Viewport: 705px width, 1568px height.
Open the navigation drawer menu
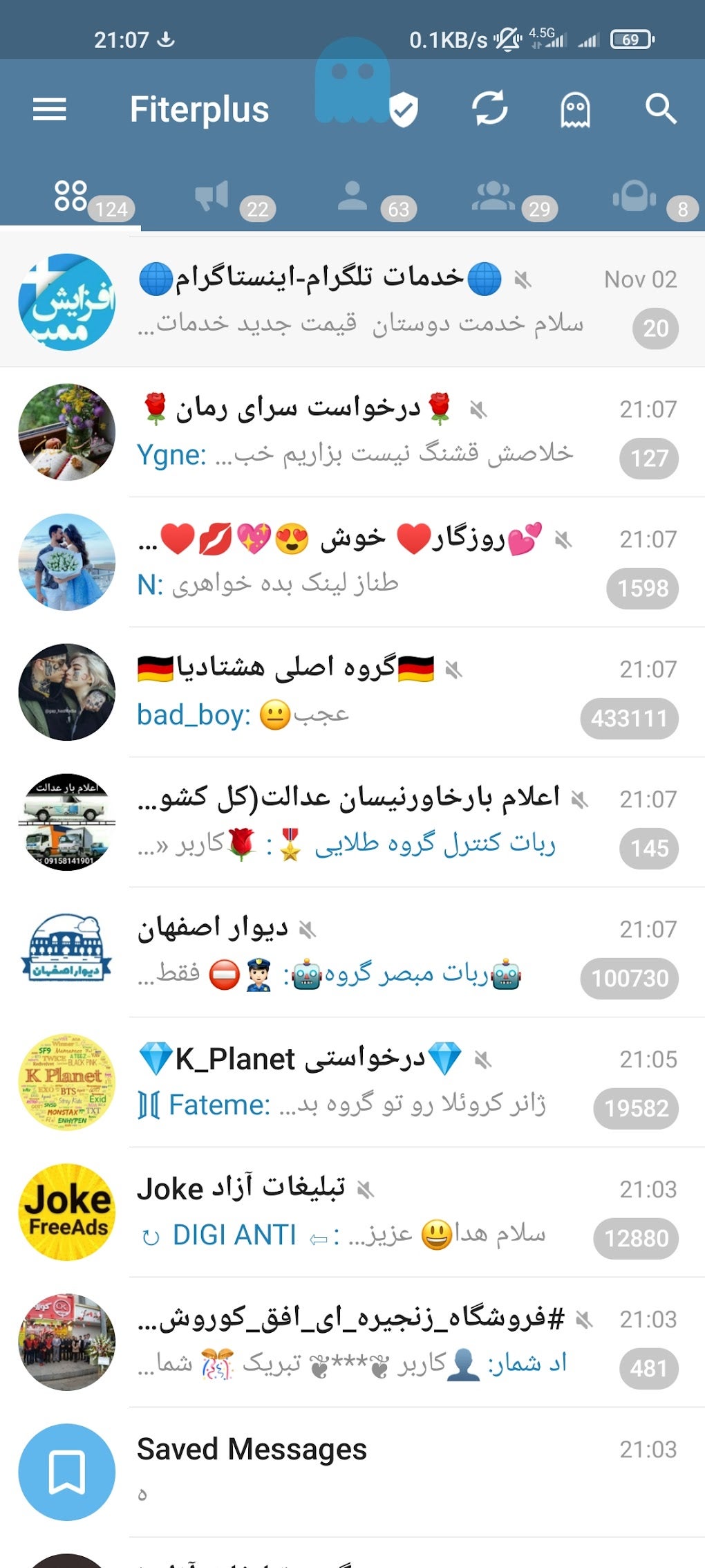point(49,109)
